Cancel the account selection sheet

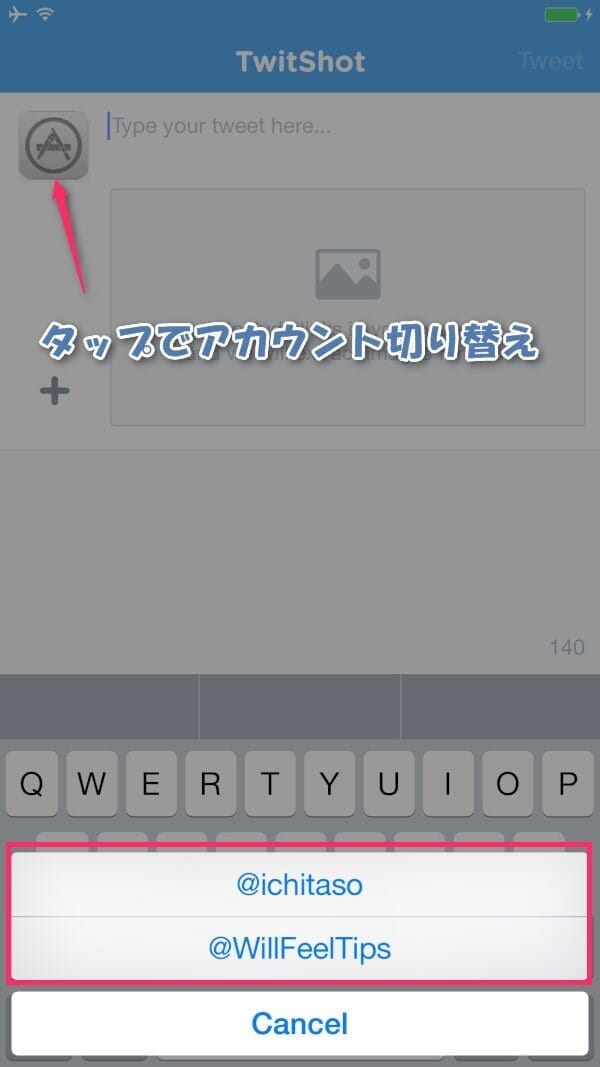(x=299, y=1023)
